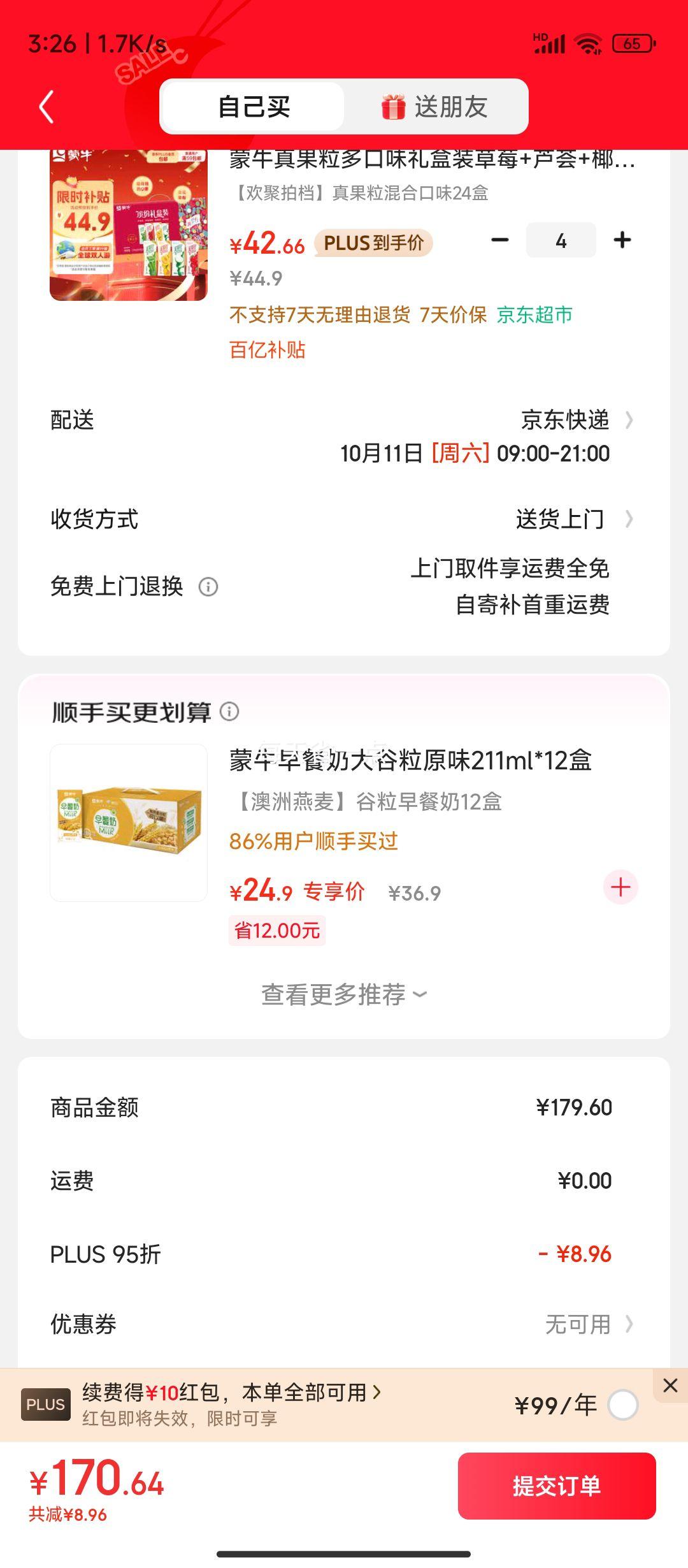The width and height of the screenshot is (688, 1568).
Task: Open the PLUS 续费得¥10红包 details
Action: tap(231, 1393)
